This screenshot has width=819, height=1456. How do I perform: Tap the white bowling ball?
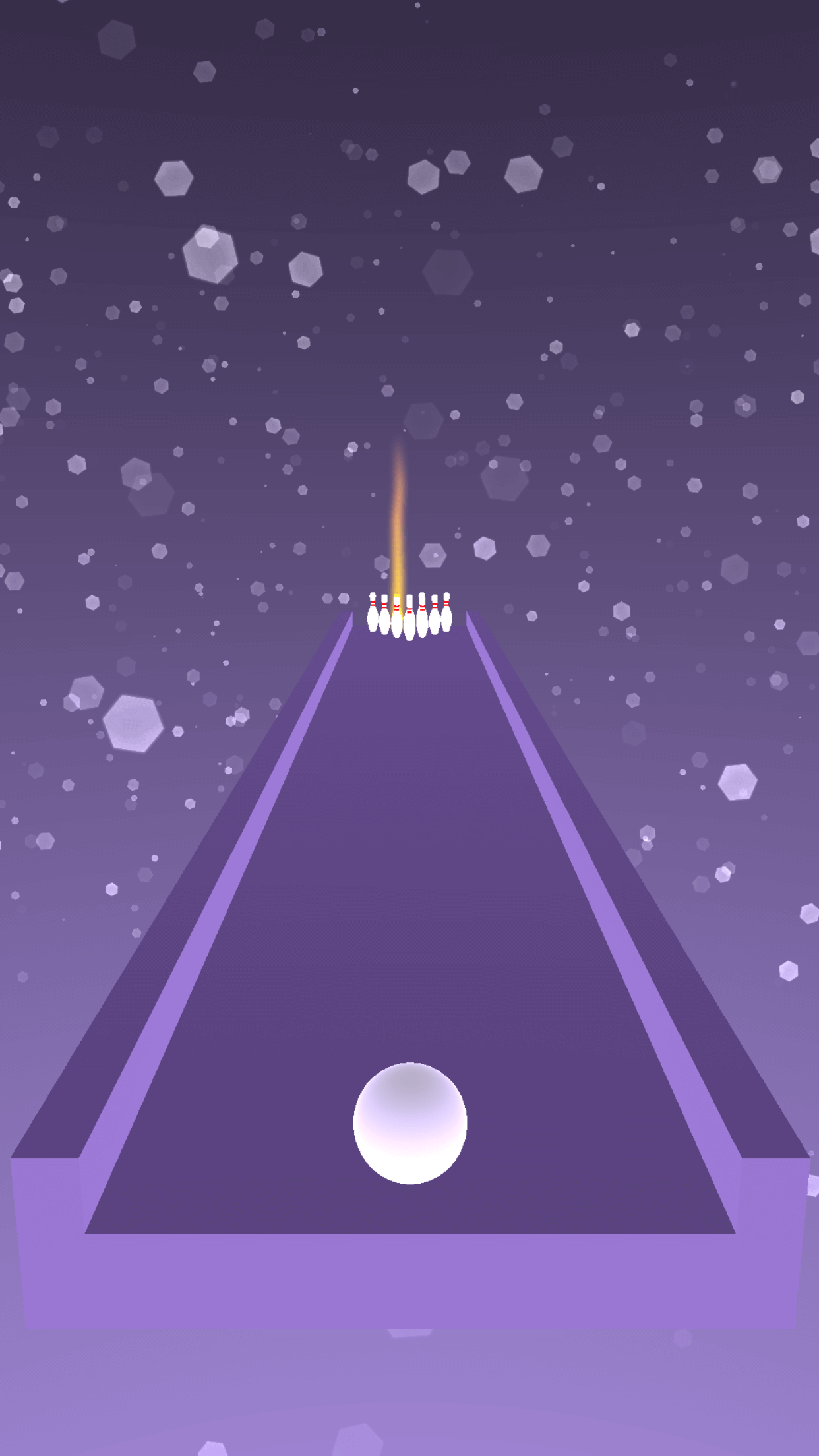coord(410,1123)
